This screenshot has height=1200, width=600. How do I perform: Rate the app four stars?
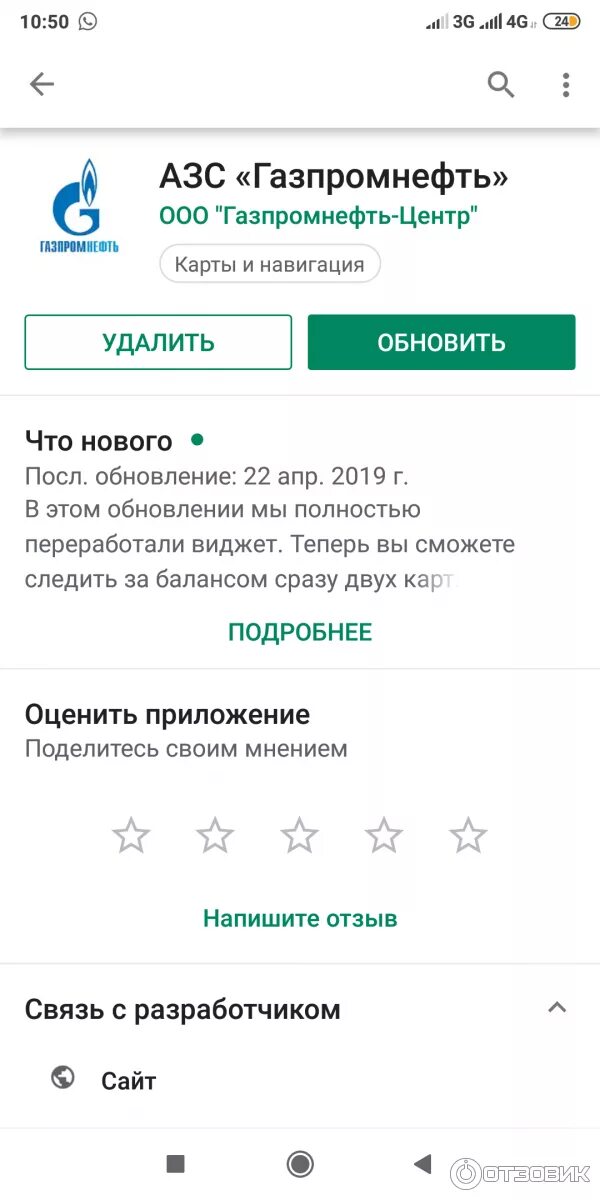point(384,834)
